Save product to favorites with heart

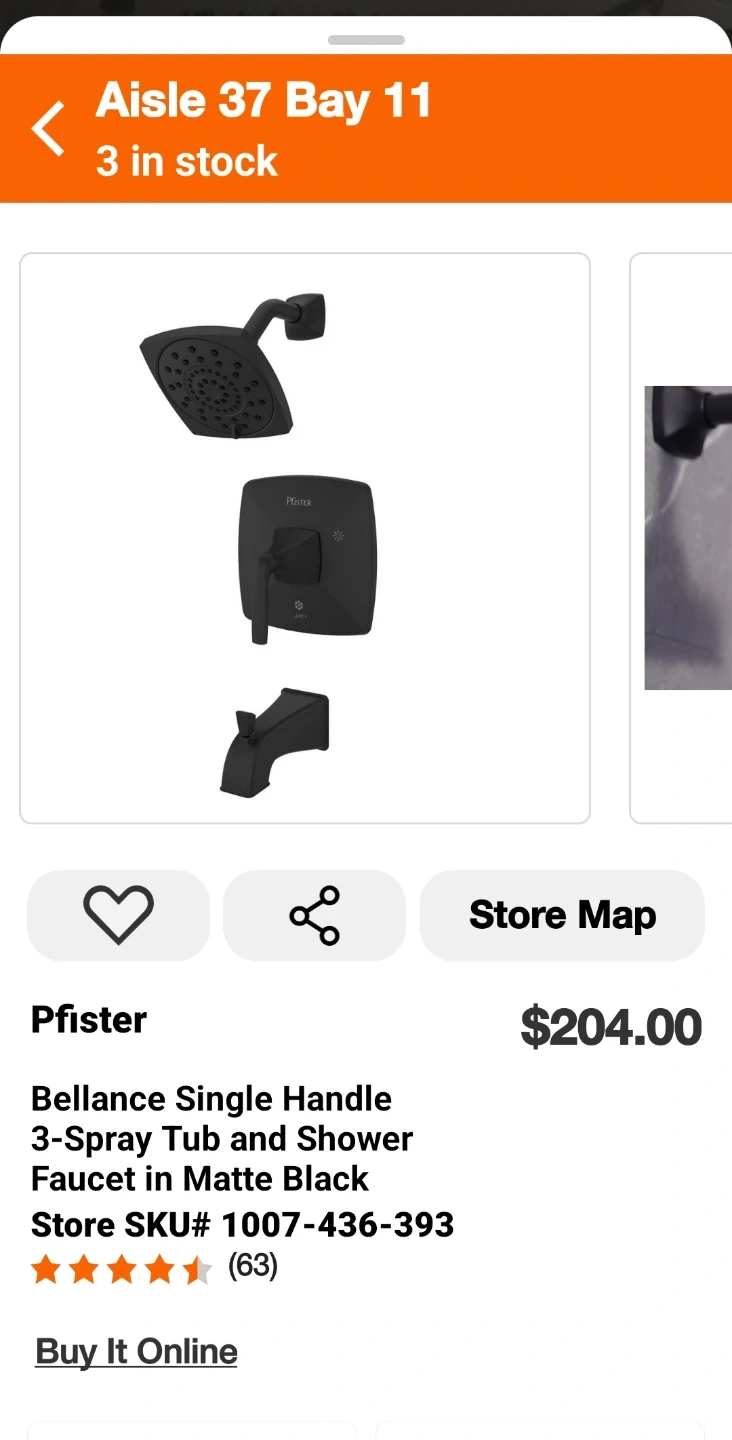click(118, 915)
